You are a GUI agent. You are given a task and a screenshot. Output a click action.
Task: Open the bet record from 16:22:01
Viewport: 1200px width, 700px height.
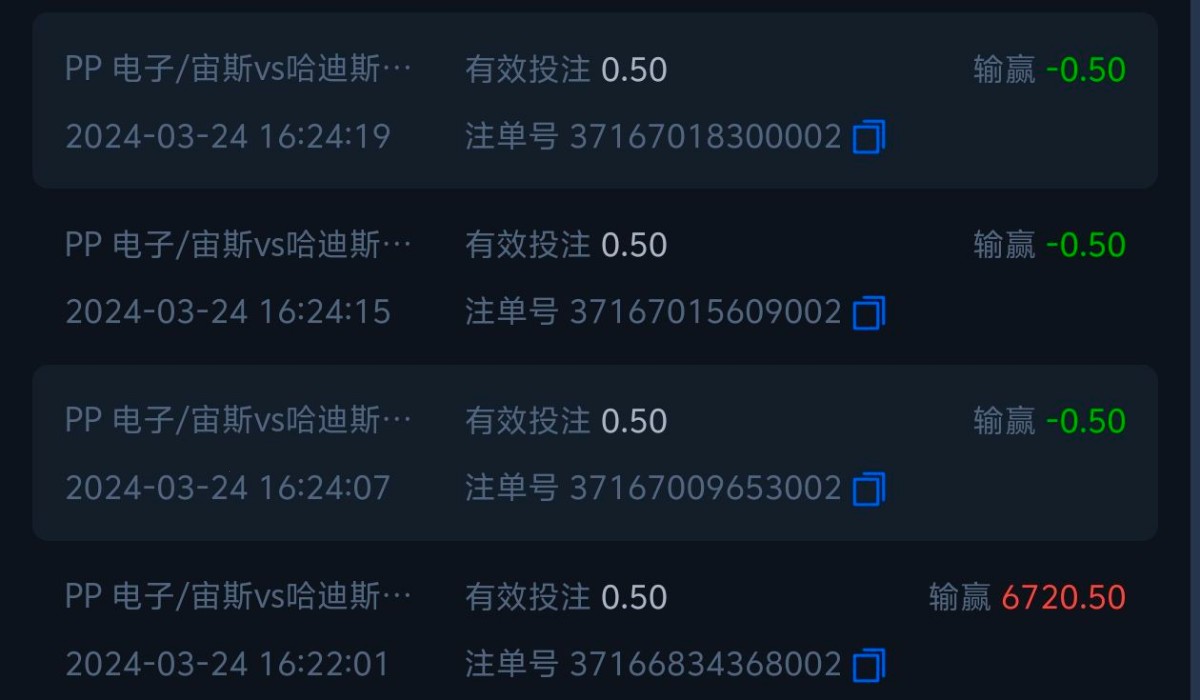(594, 629)
